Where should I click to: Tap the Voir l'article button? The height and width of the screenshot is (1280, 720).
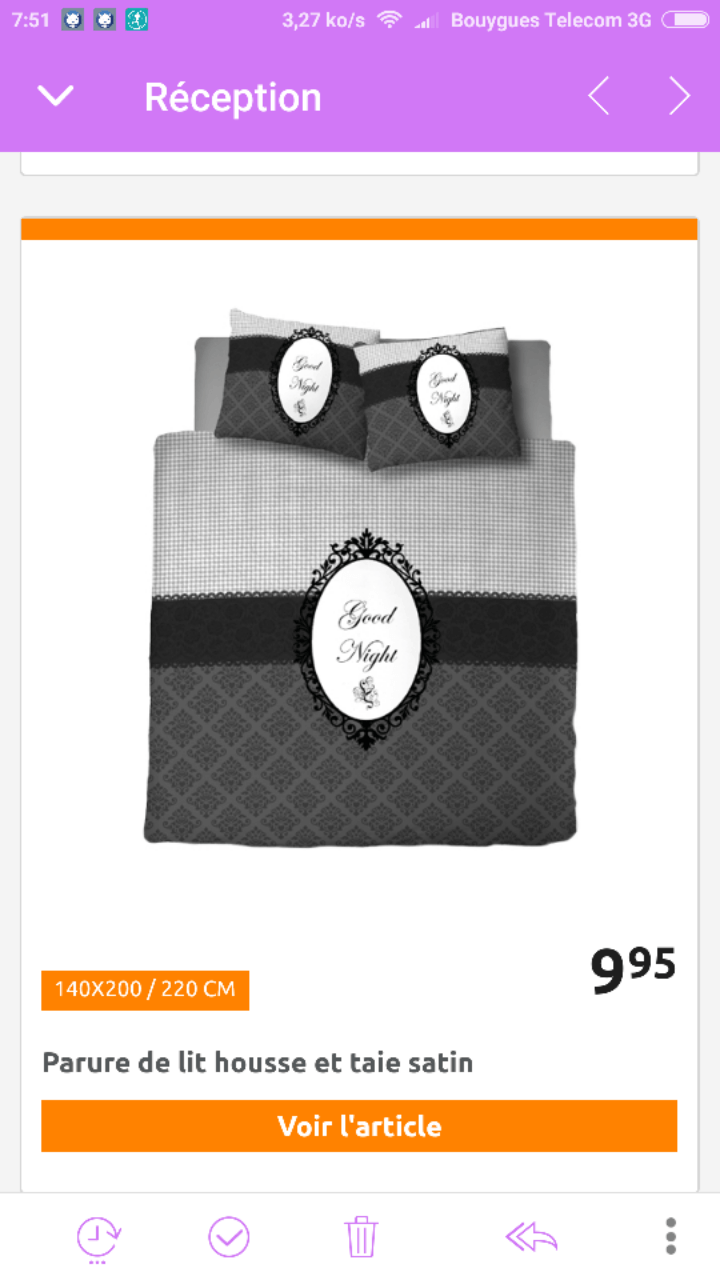(359, 1126)
